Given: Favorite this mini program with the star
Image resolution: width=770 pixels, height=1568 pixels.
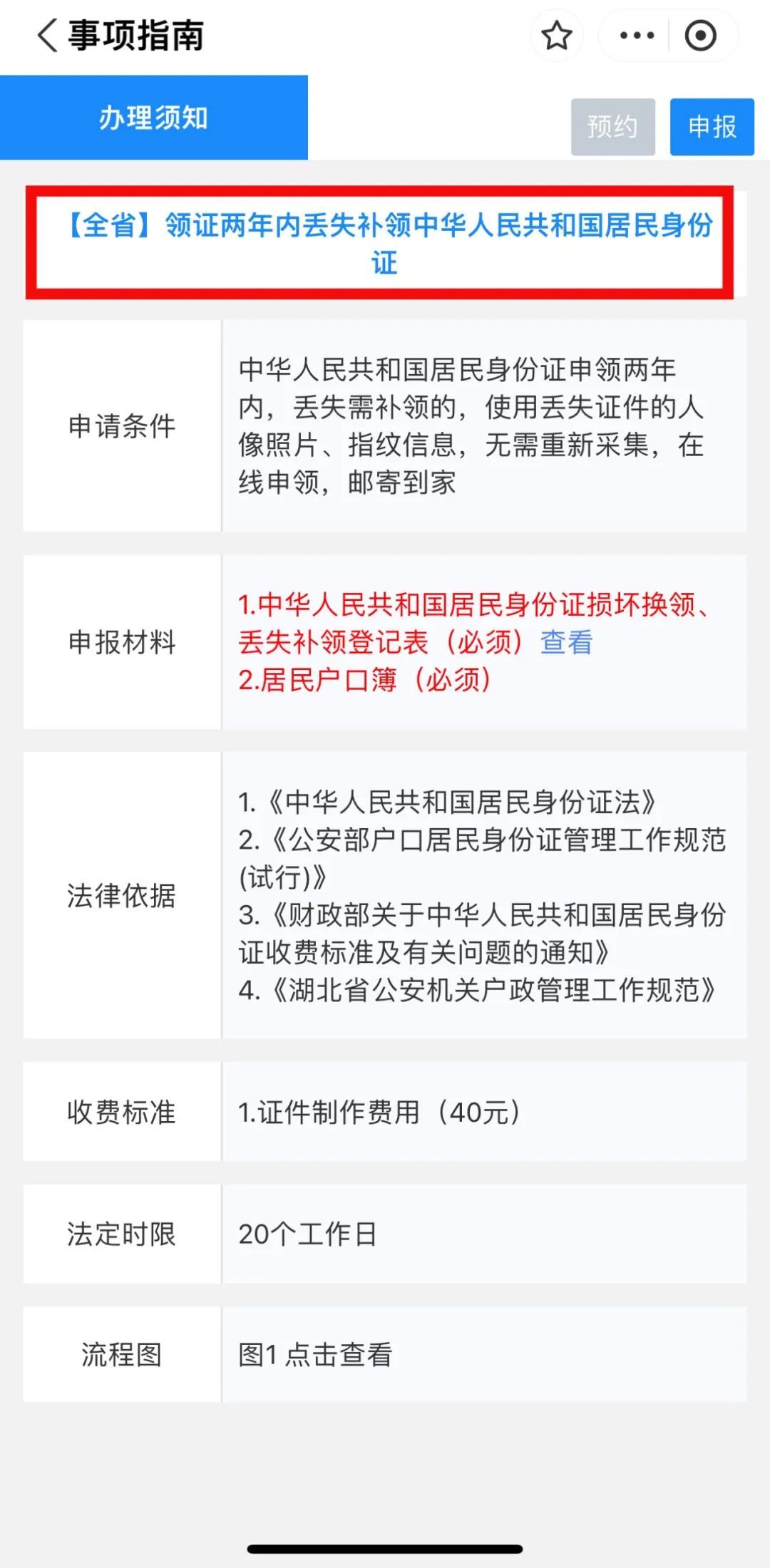Looking at the screenshot, I should tap(556, 35).
